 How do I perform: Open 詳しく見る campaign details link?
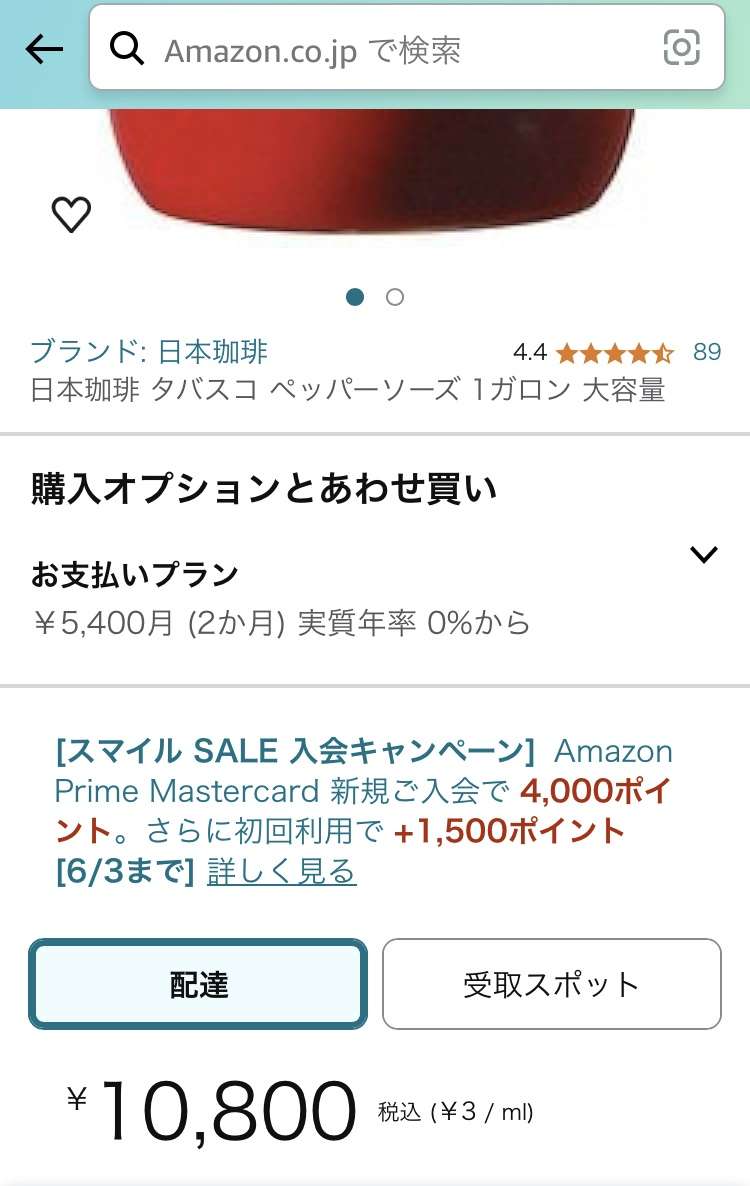tap(281, 872)
